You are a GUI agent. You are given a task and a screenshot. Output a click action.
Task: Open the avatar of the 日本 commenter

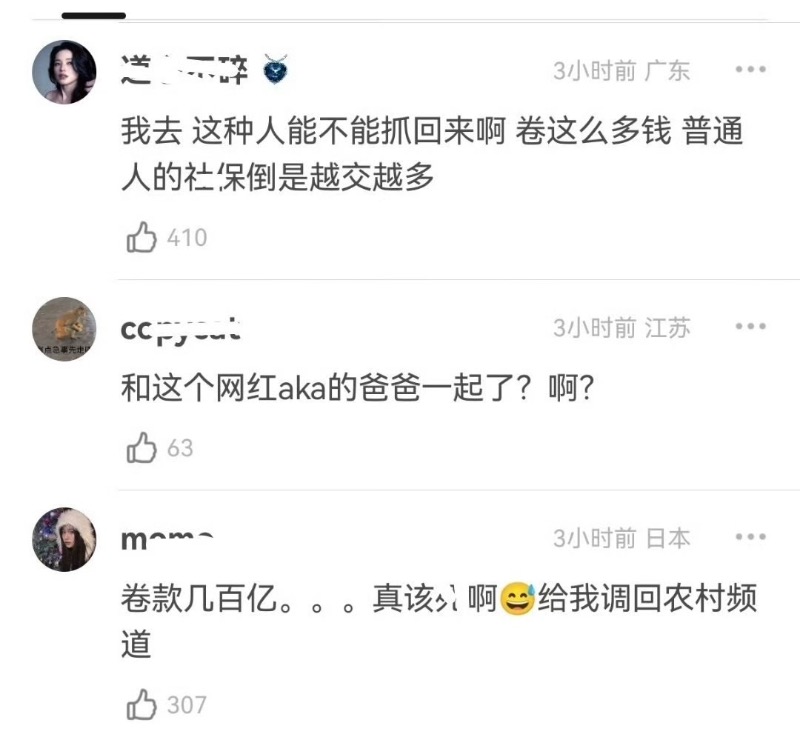64,539
